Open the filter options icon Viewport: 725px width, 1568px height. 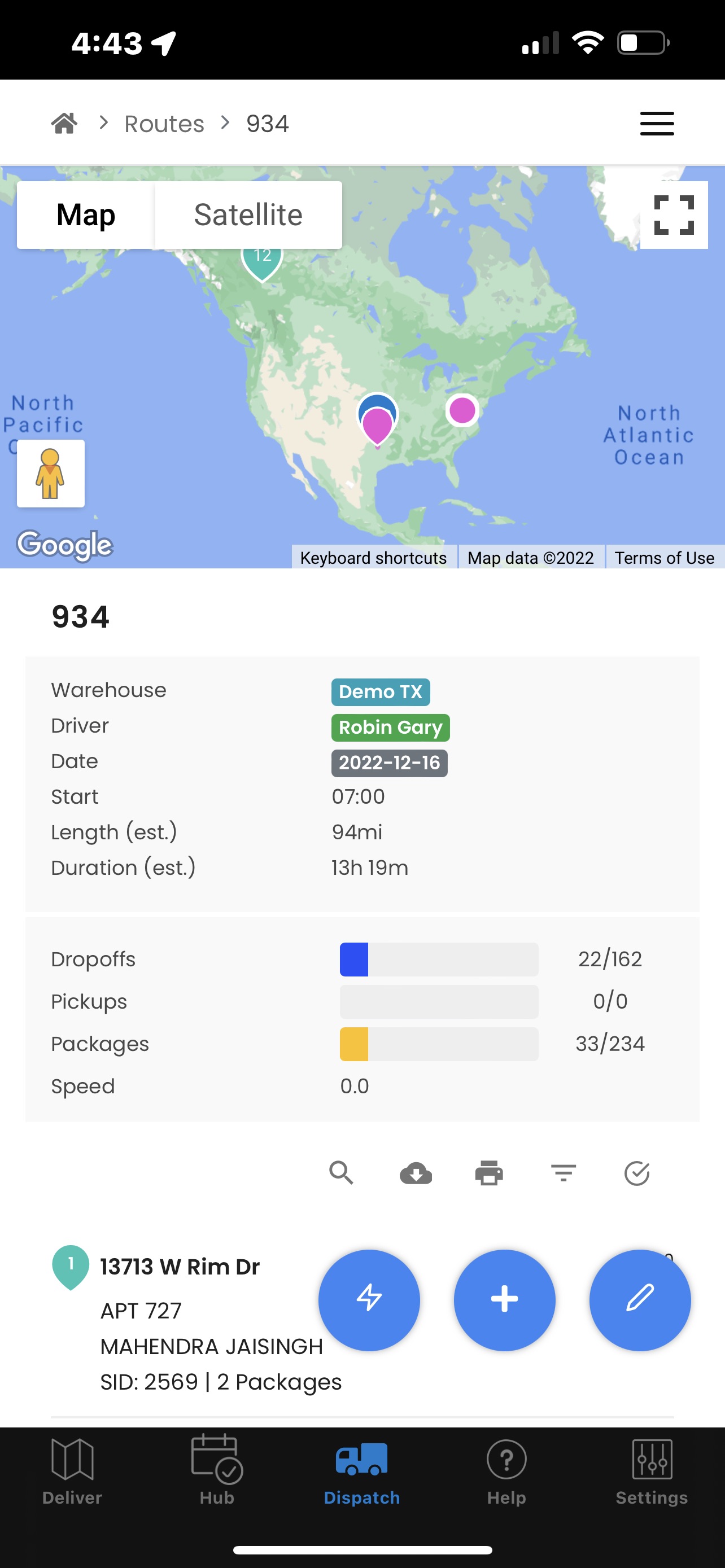pyautogui.click(x=564, y=1172)
